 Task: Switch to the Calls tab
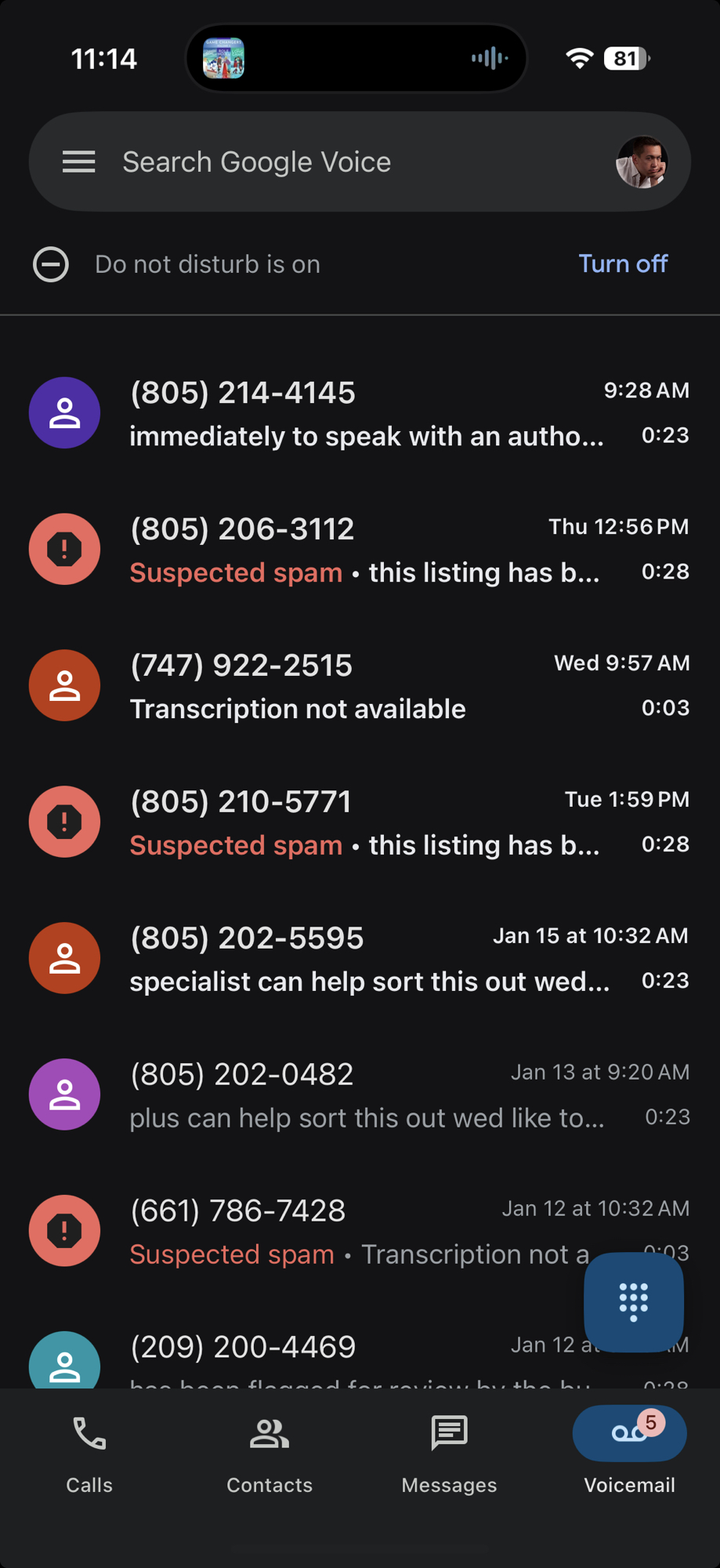(89, 1453)
